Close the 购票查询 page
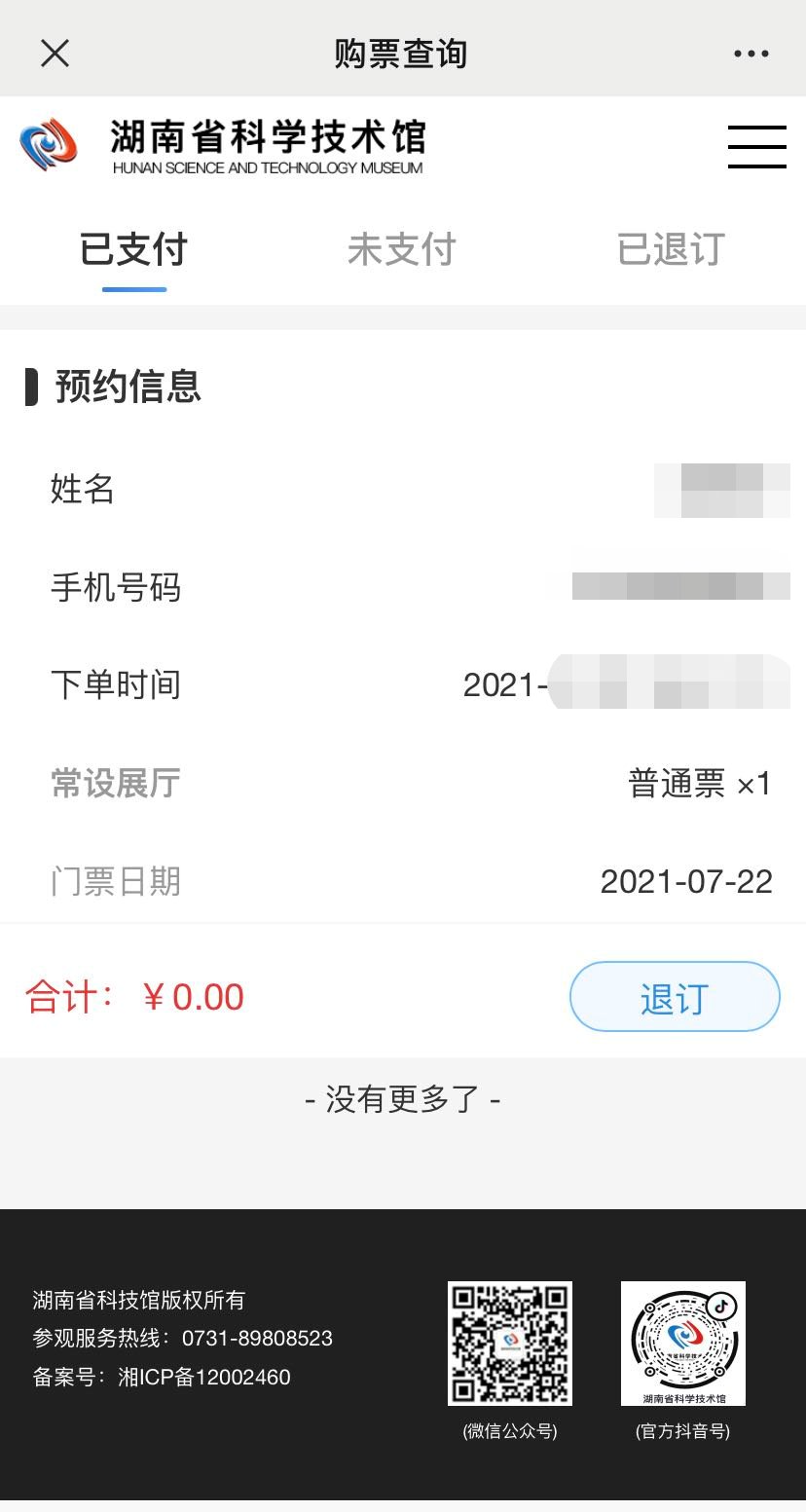Viewport: 806px width, 1512px height. (55, 53)
